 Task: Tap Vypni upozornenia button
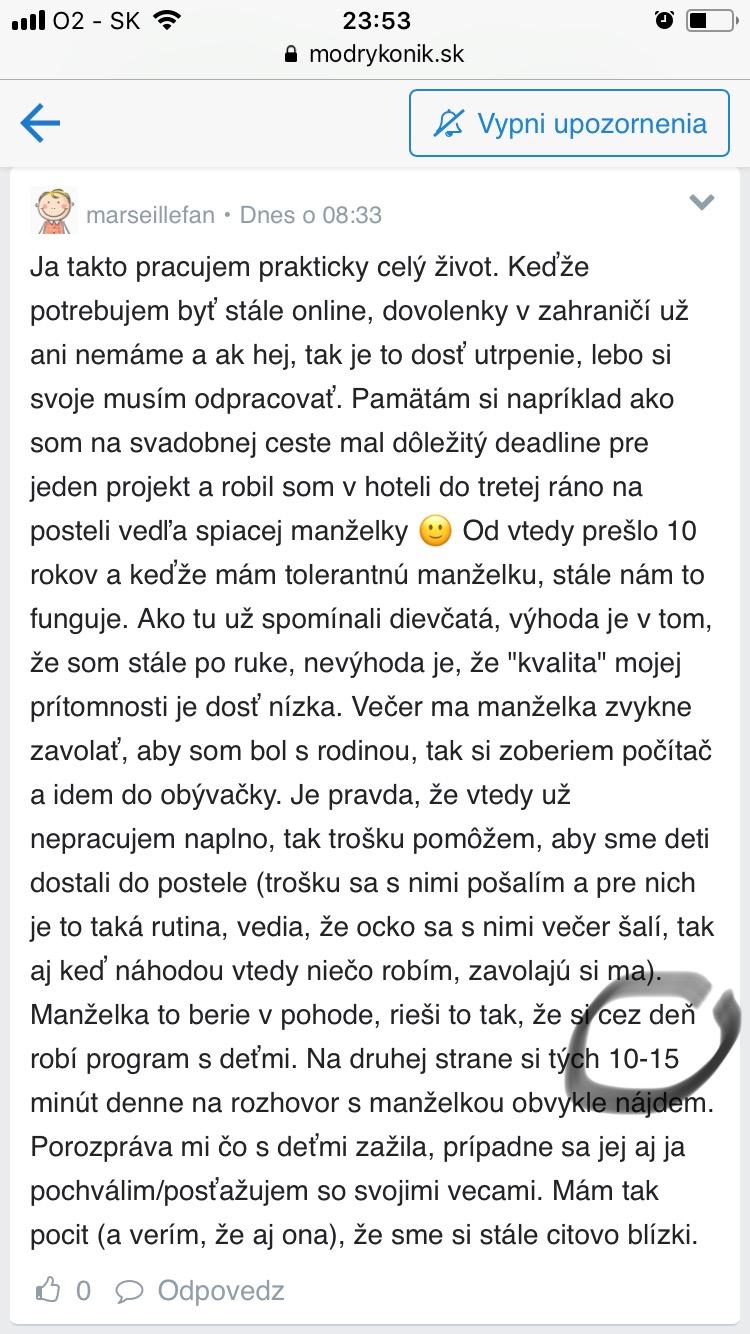(569, 123)
